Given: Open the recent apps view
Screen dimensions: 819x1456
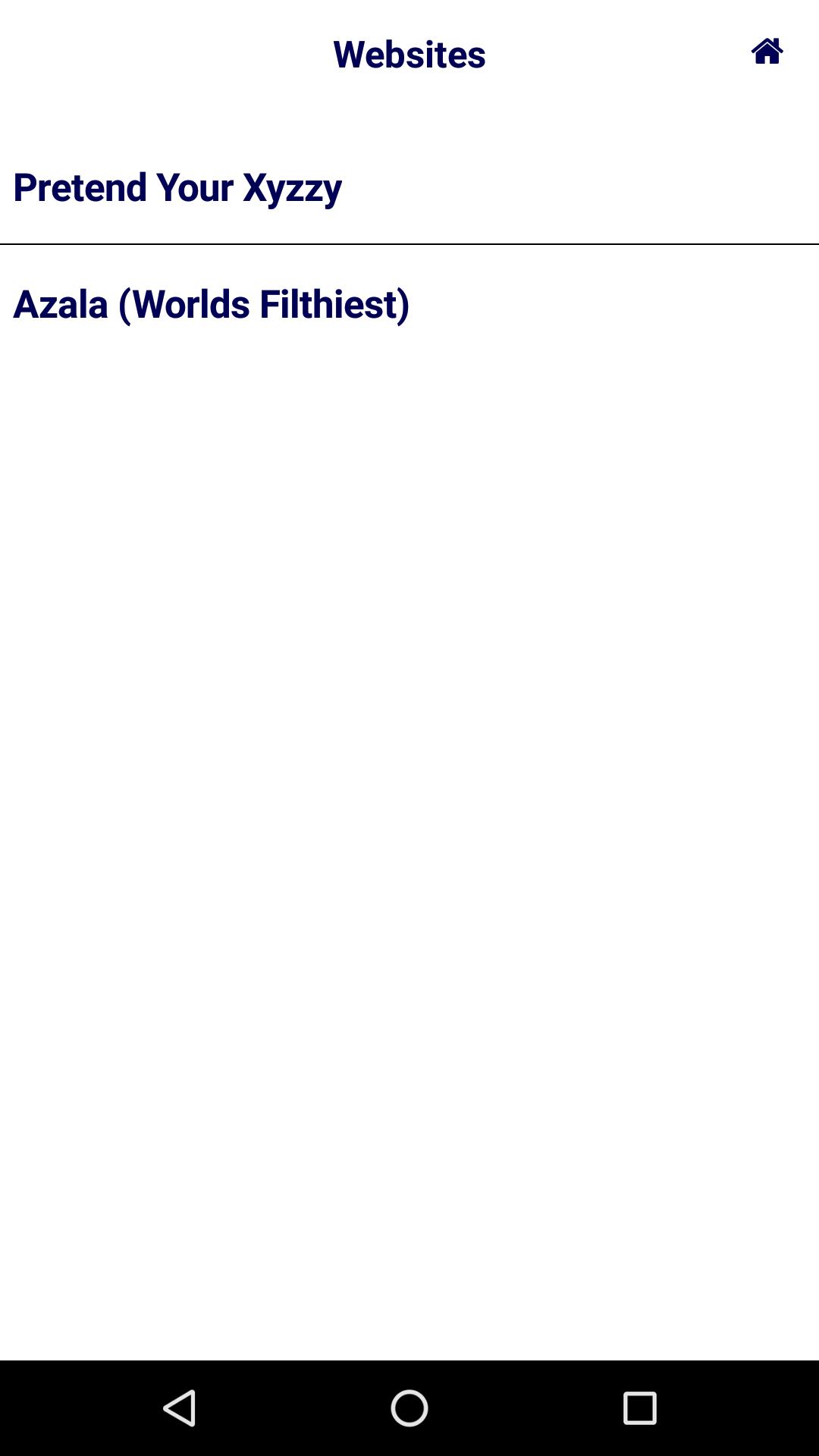Looking at the screenshot, I should [x=639, y=1408].
